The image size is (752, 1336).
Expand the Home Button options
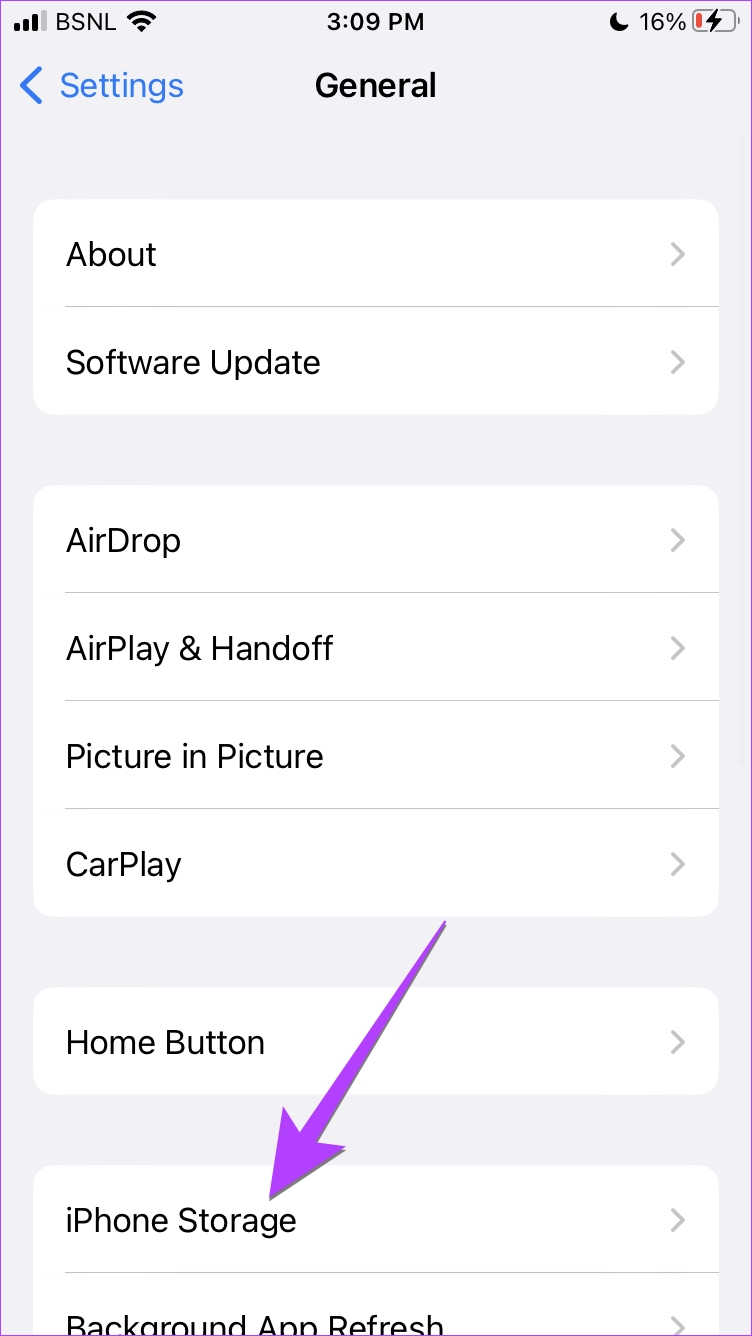click(x=376, y=1042)
